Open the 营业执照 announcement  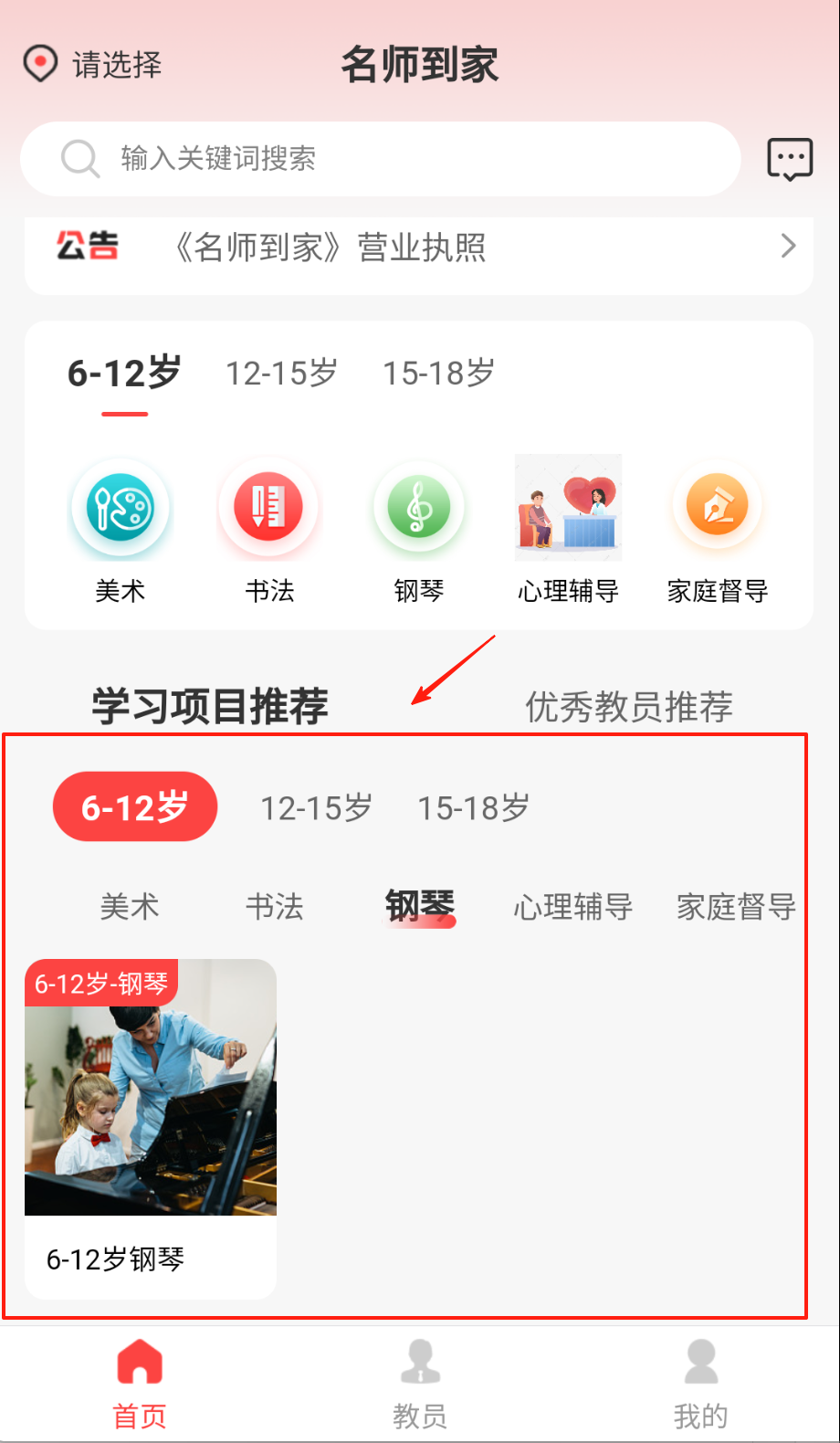418,247
